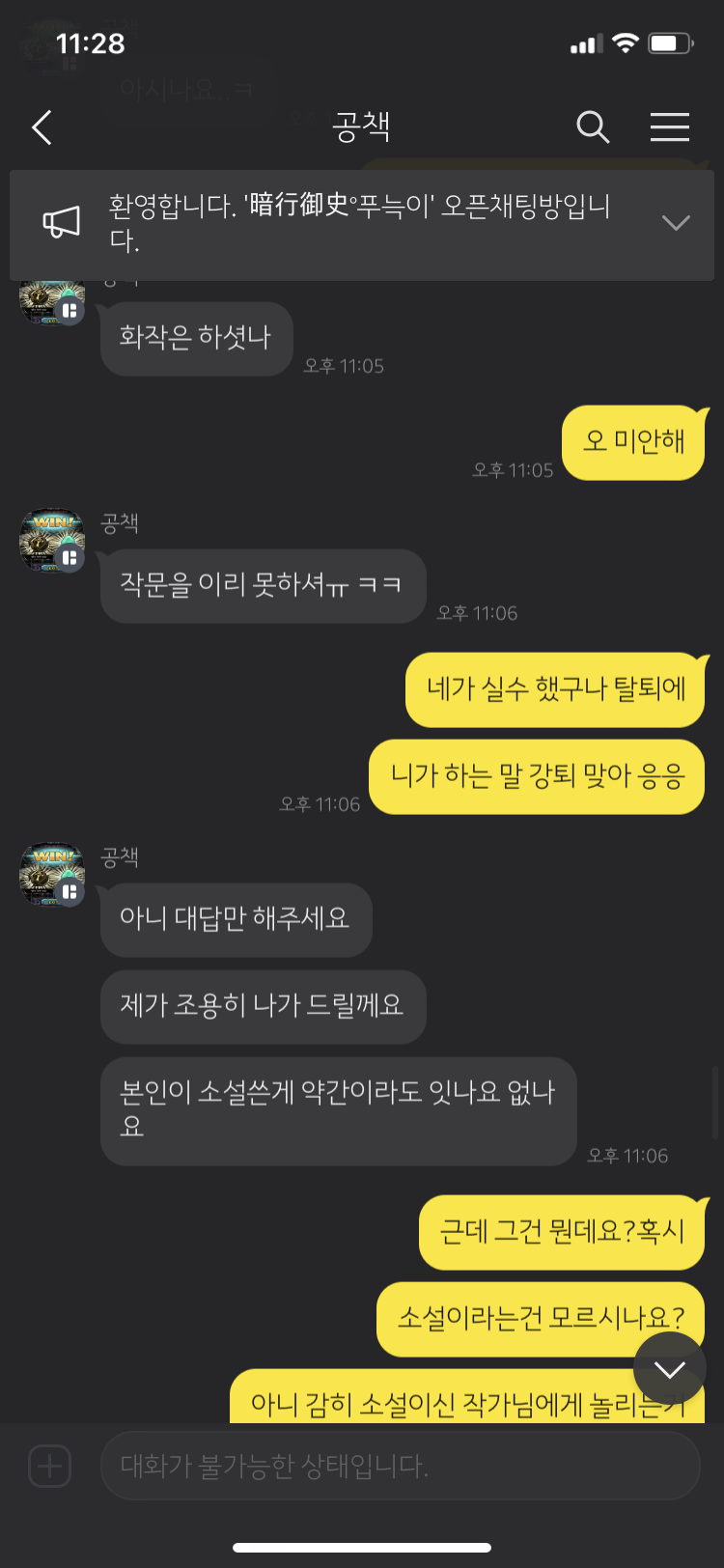The width and height of the screenshot is (724, 1568).
Task: Open 공책's profile picture by 작문을 message
Action: point(52,541)
